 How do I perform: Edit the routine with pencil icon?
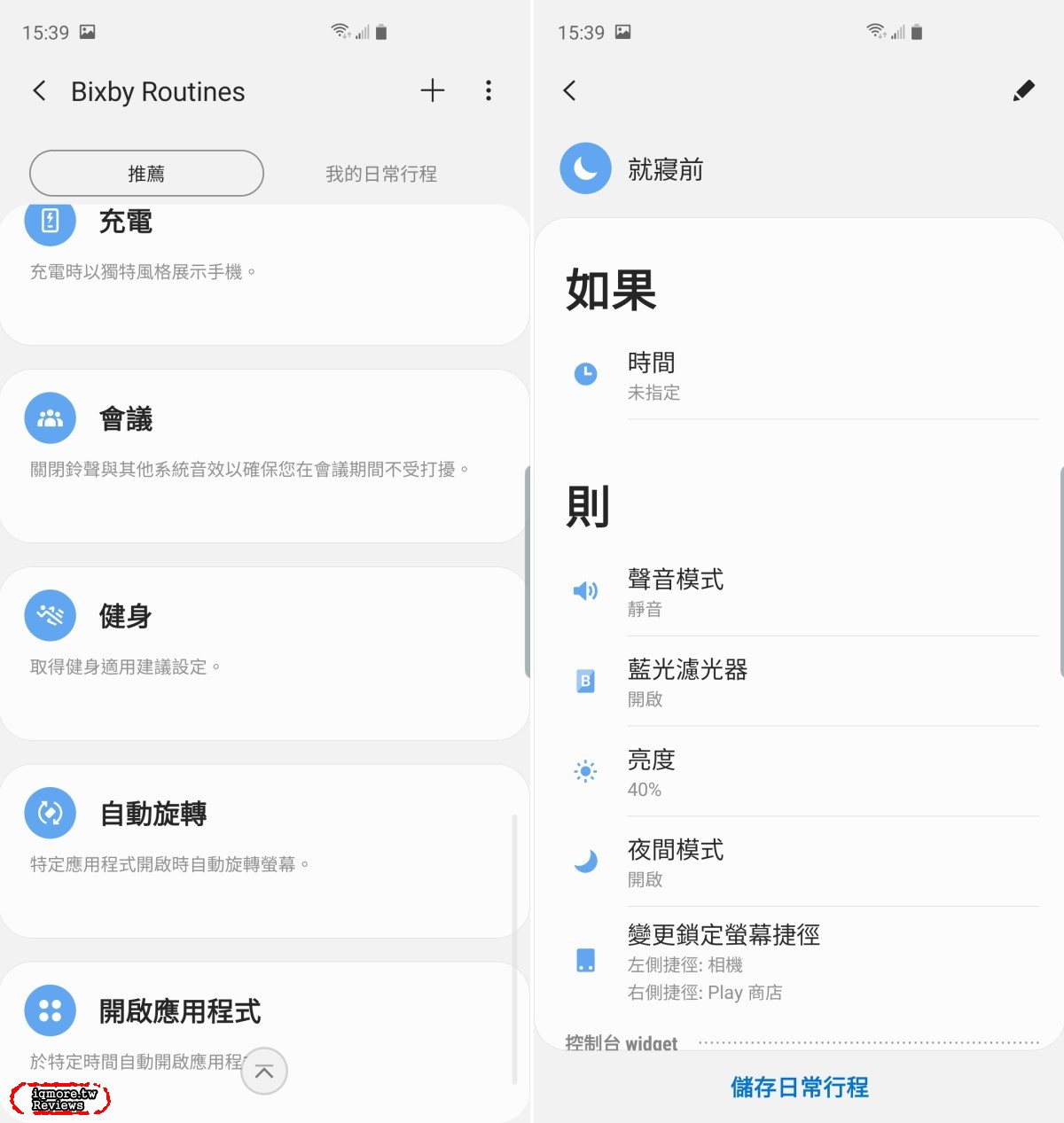click(1023, 90)
